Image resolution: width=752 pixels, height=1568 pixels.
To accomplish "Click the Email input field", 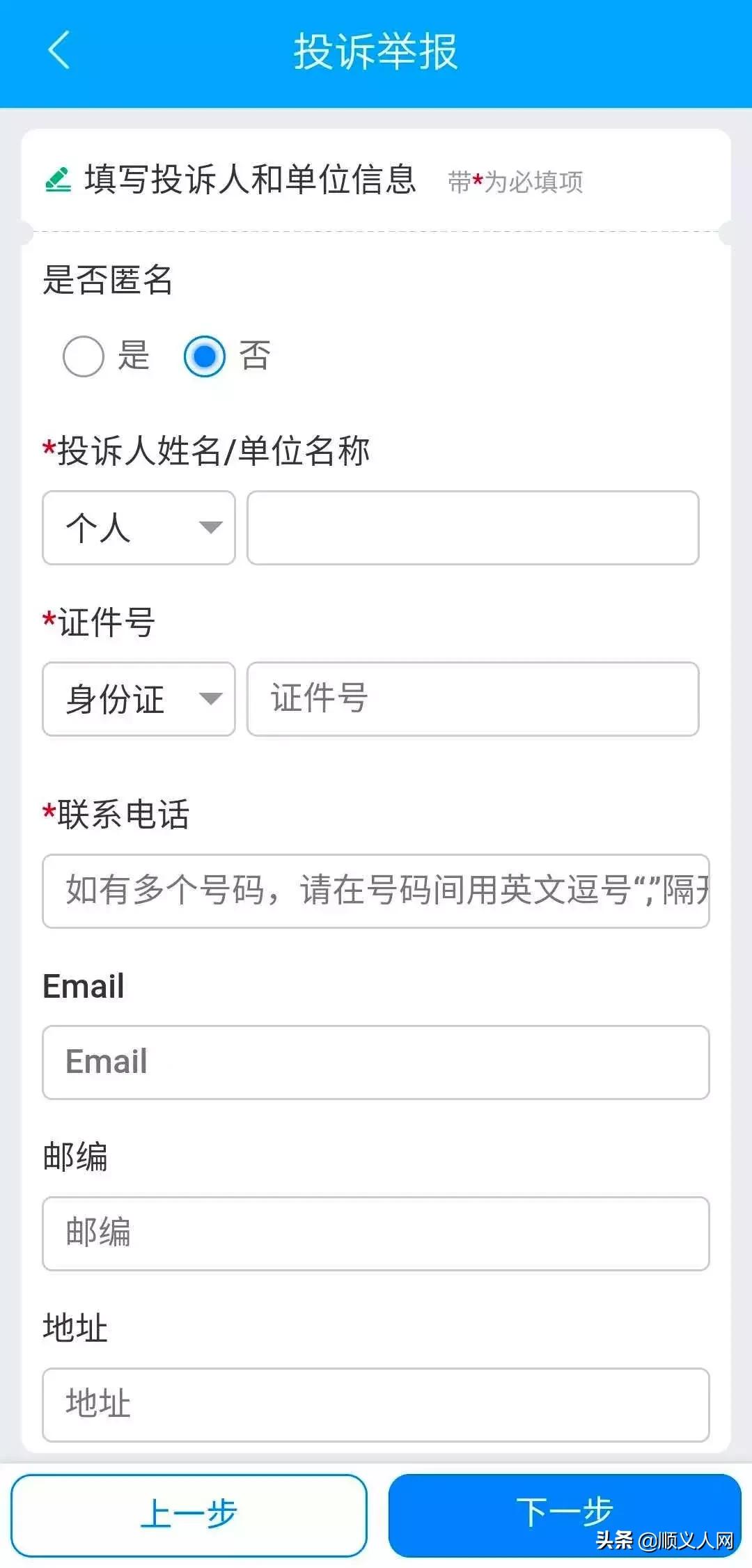I will (376, 1062).
